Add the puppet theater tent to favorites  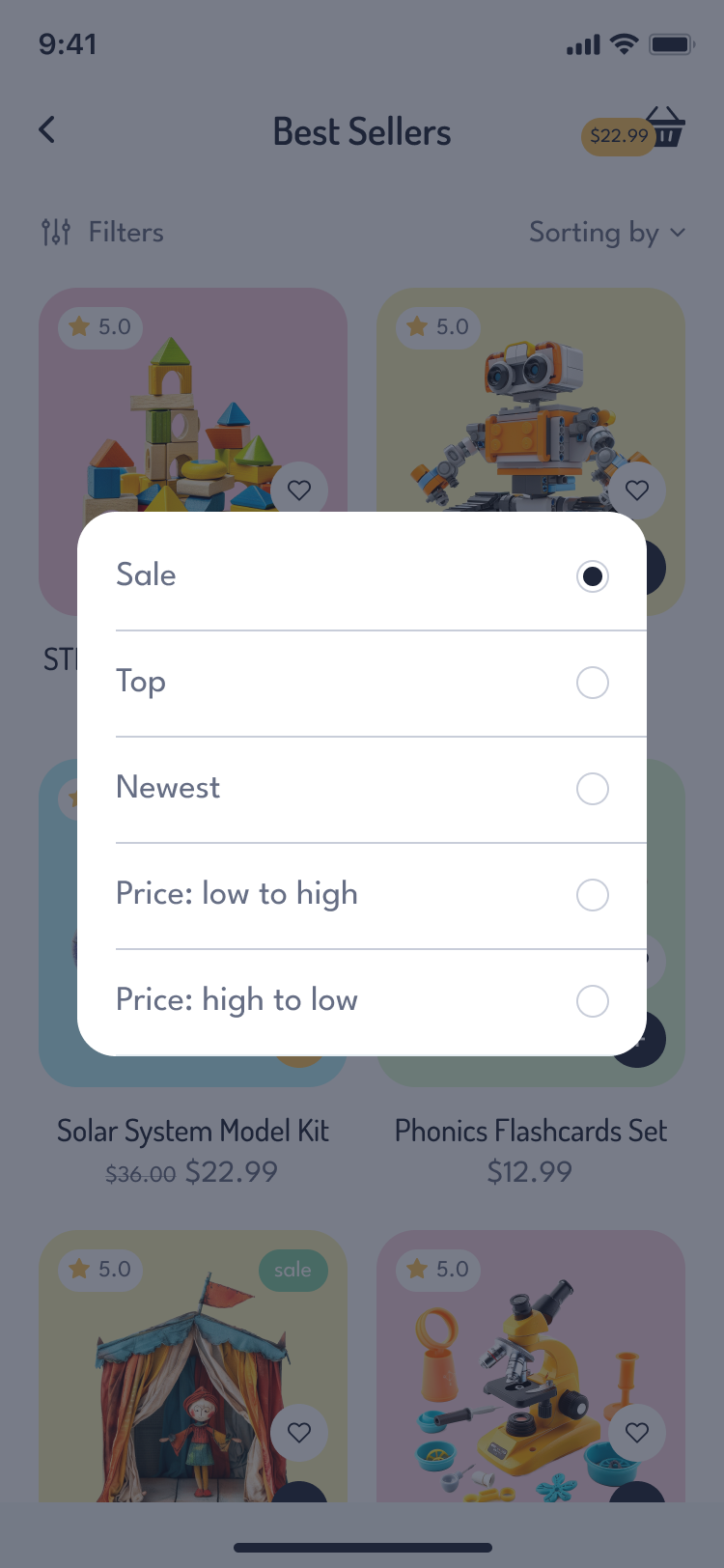click(299, 1433)
